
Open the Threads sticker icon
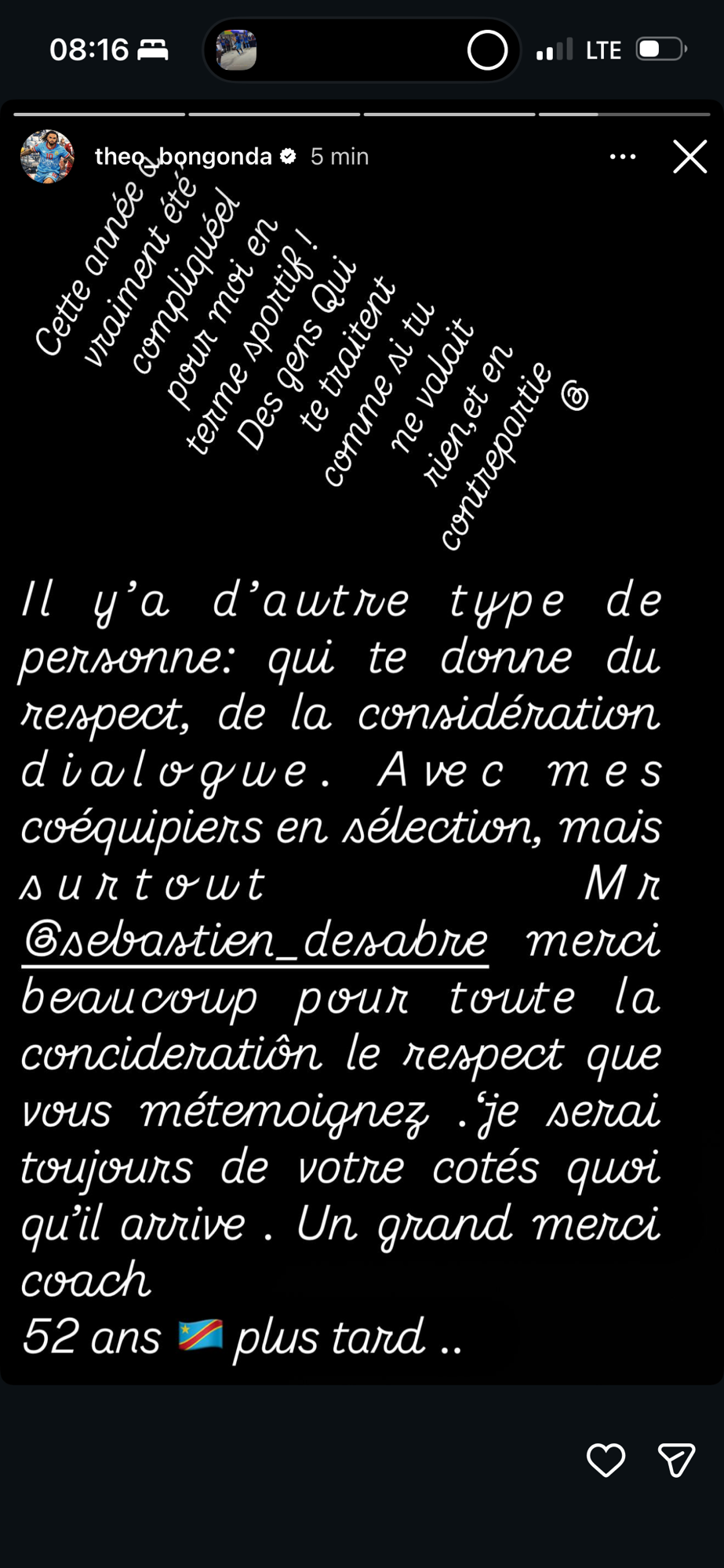click(575, 397)
